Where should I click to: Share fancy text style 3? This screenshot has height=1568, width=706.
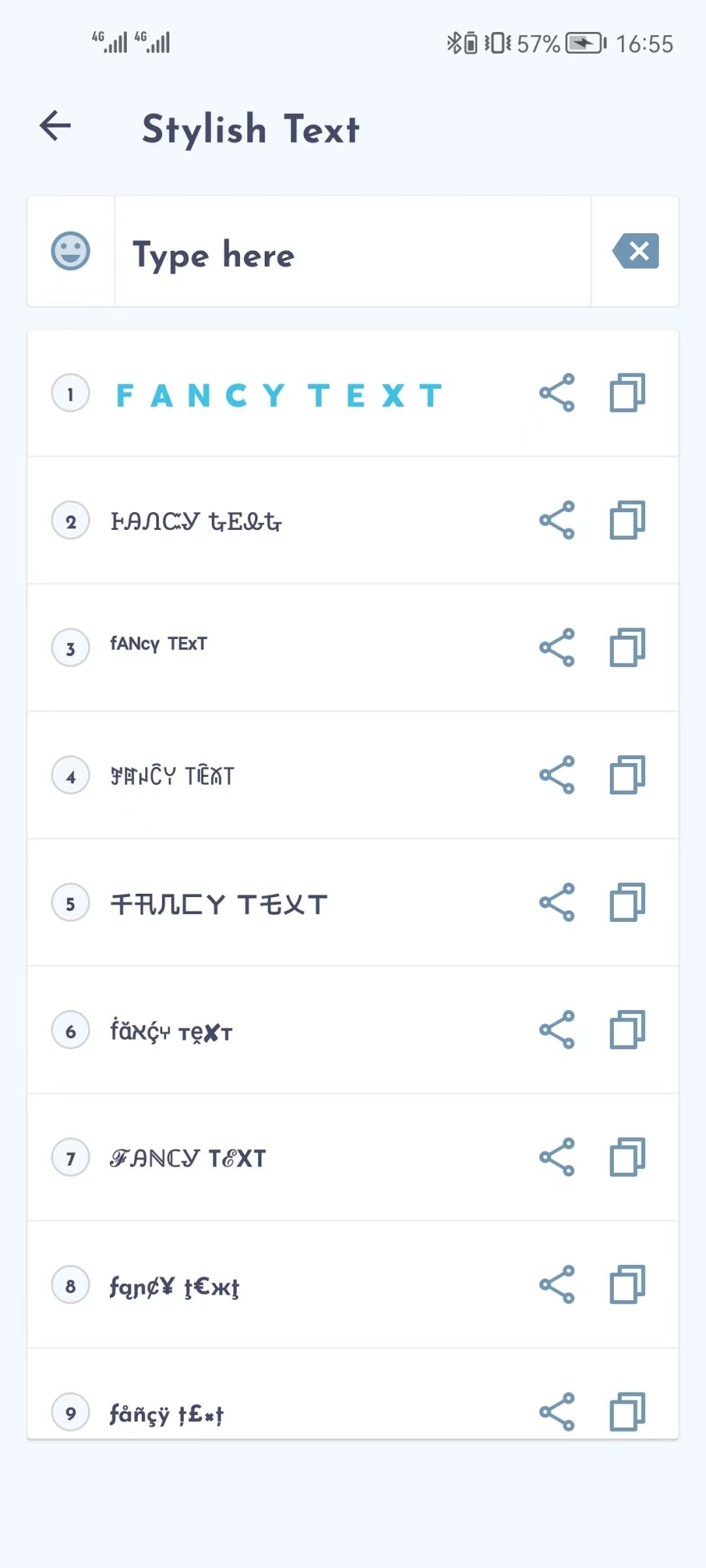coord(557,647)
